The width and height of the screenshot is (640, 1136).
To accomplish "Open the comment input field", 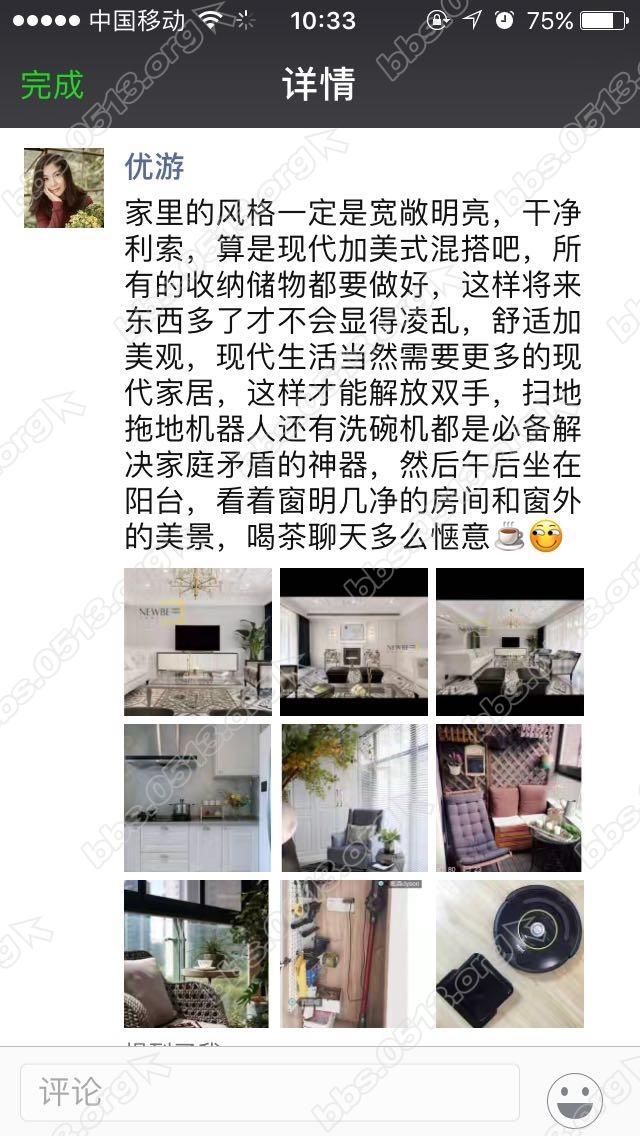I will pyautogui.click(x=270, y=1092).
